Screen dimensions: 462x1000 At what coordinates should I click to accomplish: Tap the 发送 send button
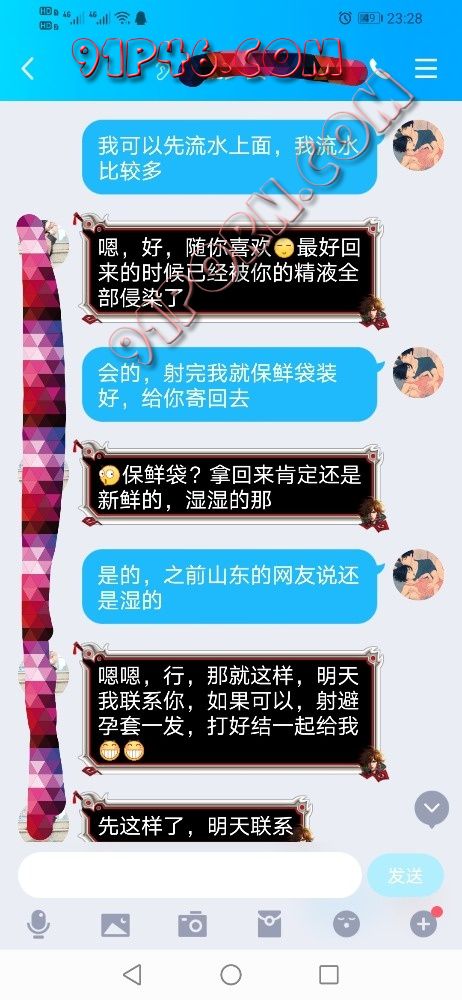[405, 876]
